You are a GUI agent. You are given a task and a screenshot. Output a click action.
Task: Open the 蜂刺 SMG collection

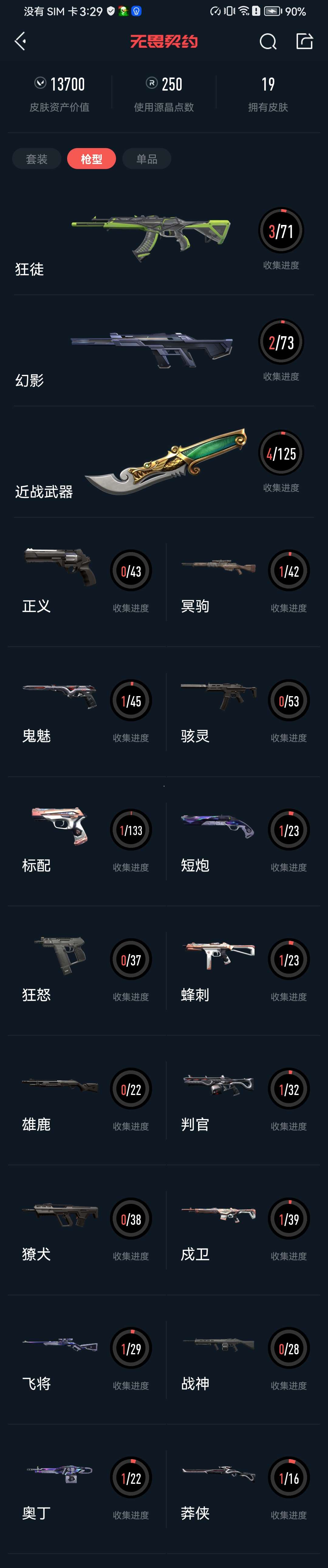243,970
